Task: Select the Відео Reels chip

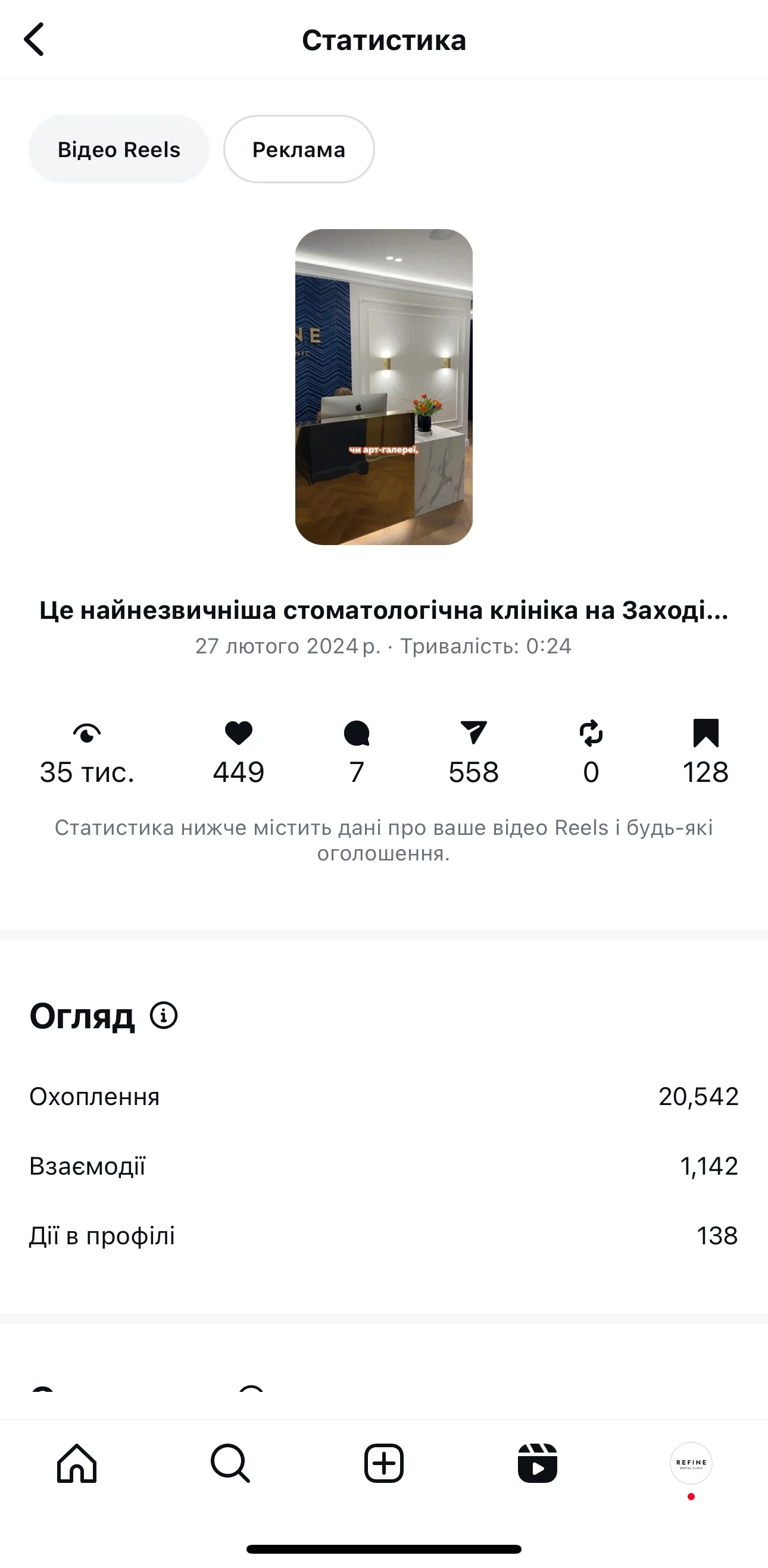Action: pyautogui.click(x=118, y=149)
